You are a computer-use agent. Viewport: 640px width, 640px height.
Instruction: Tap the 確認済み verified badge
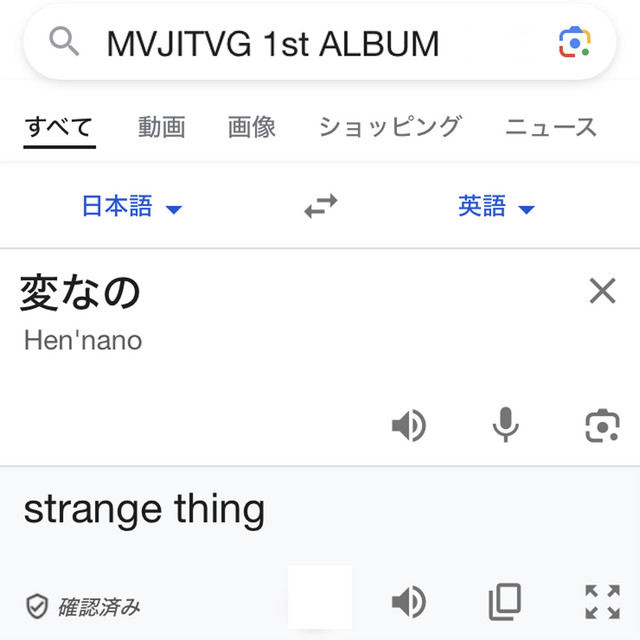tap(83, 605)
